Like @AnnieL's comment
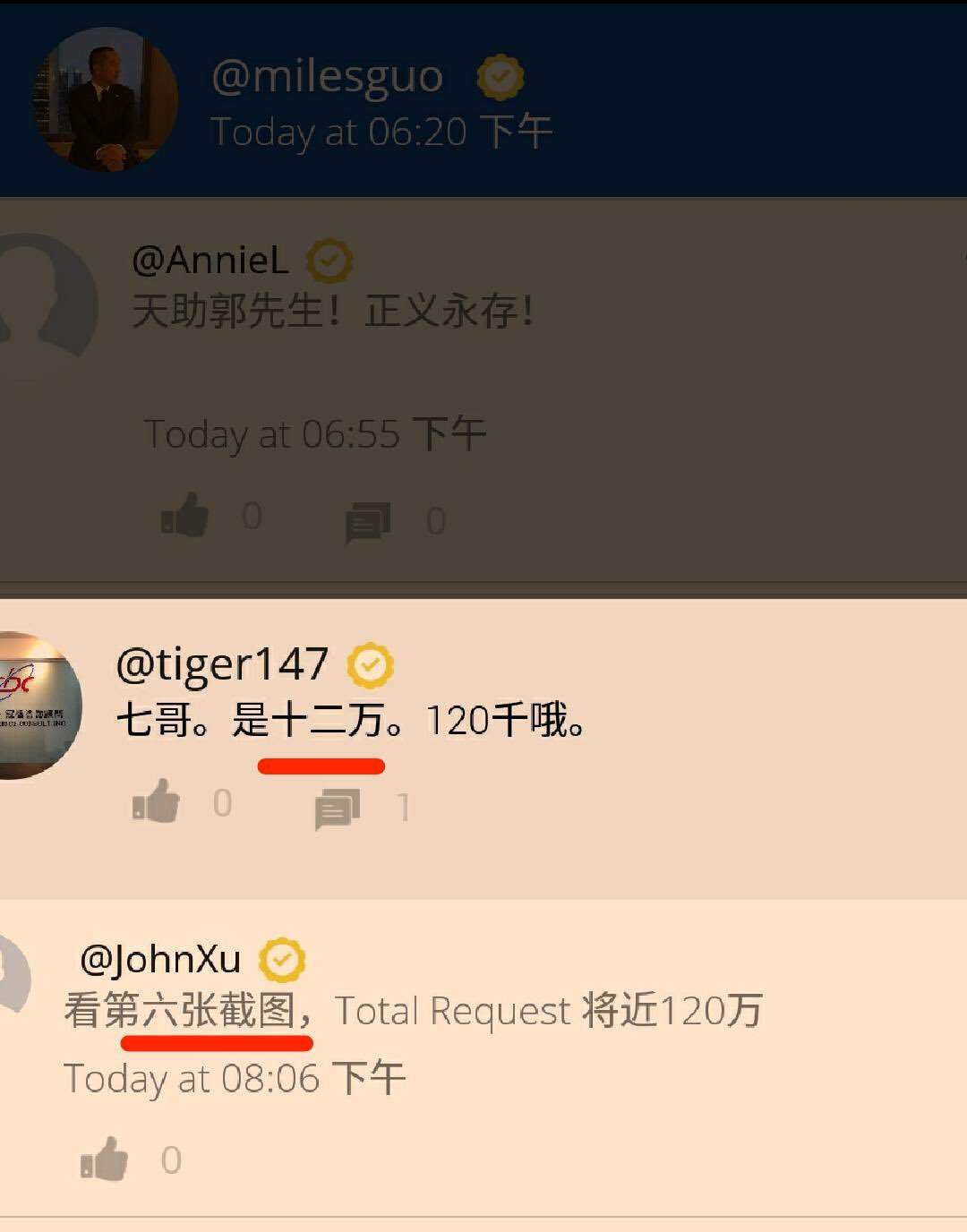The width and height of the screenshot is (967, 1232). (x=185, y=516)
